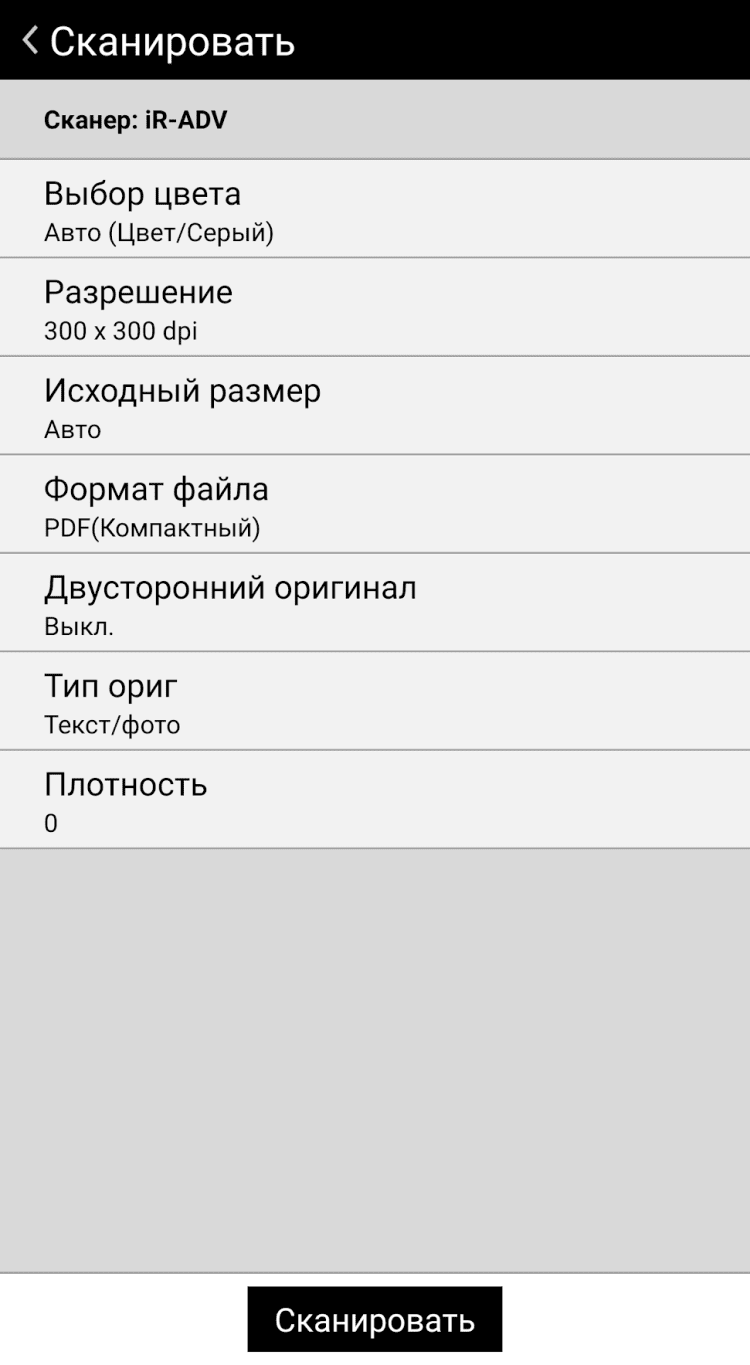The width and height of the screenshot is (750, 1365).
Task: Open Исходный размер option
Action: point(375,406)
